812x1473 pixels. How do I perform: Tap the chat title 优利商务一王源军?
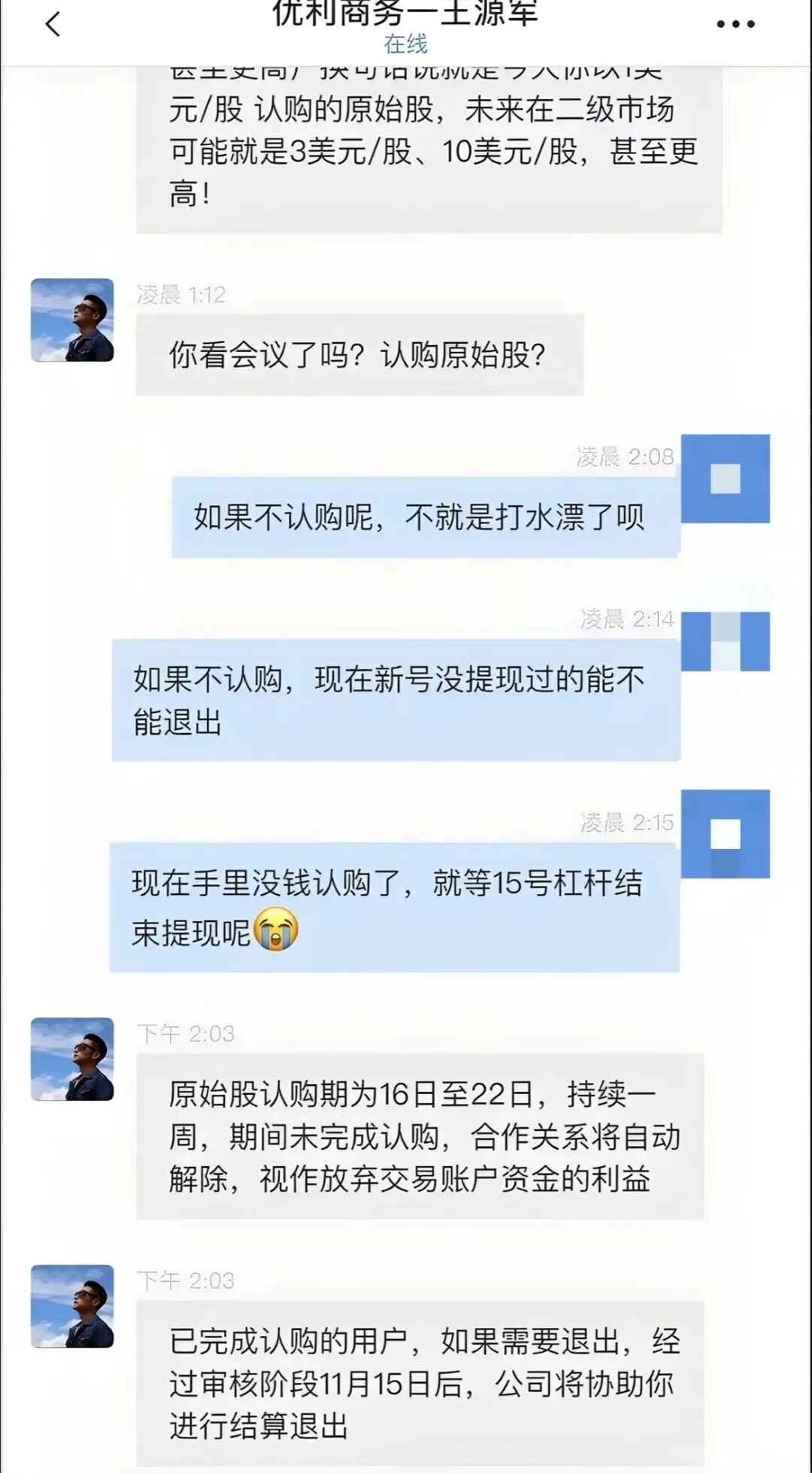pos(406,14)
